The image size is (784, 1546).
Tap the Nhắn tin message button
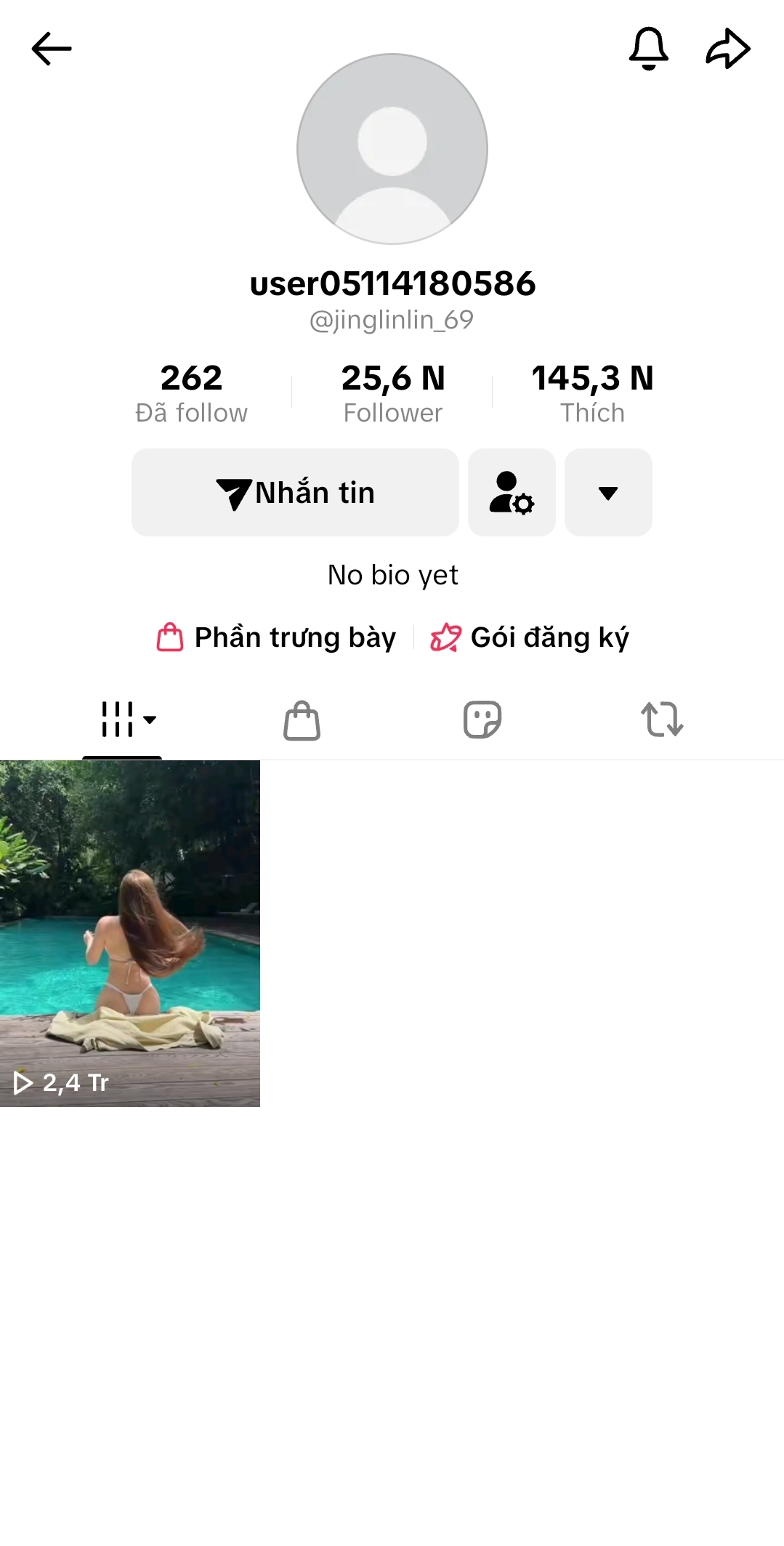click(295, 493)
